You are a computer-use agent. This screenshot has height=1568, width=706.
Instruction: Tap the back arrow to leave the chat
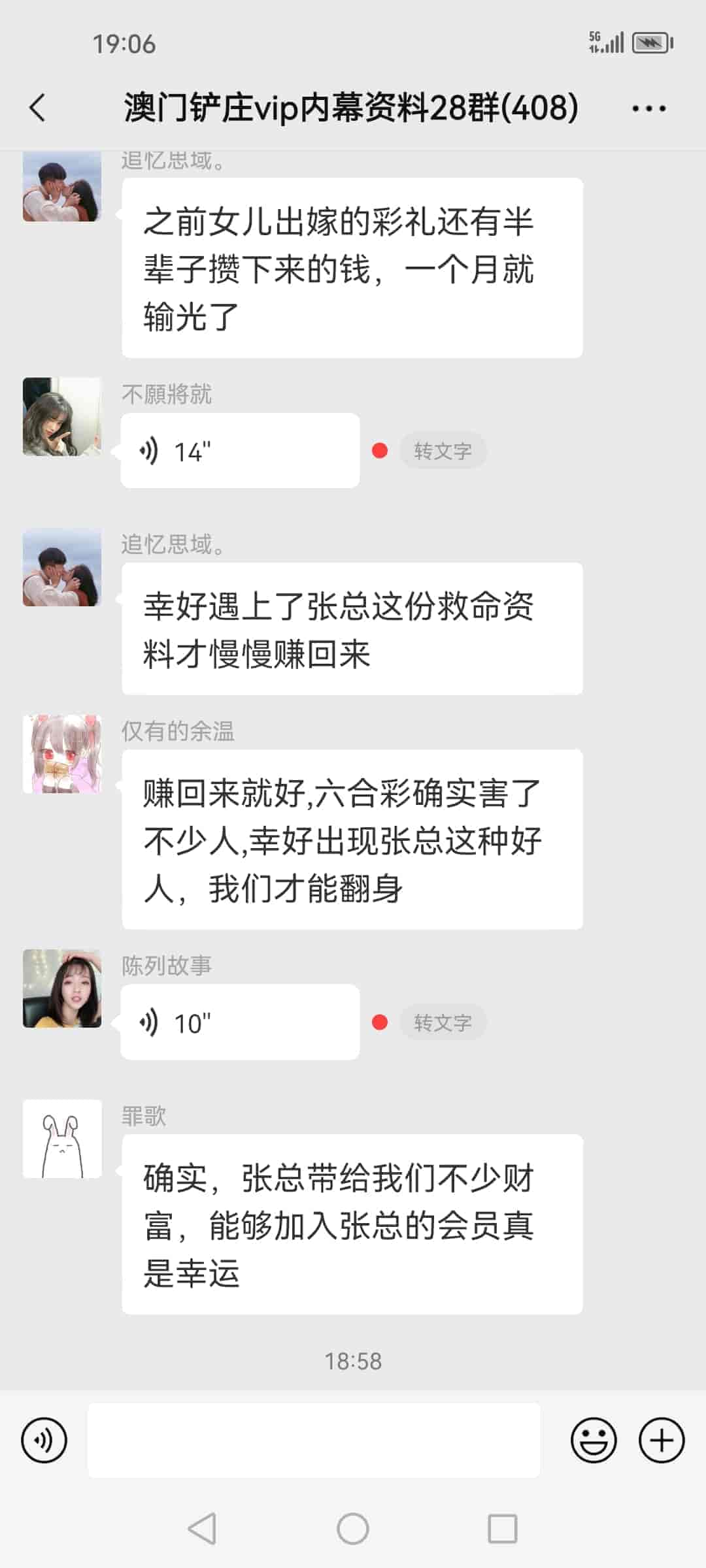tap(37, 108)
